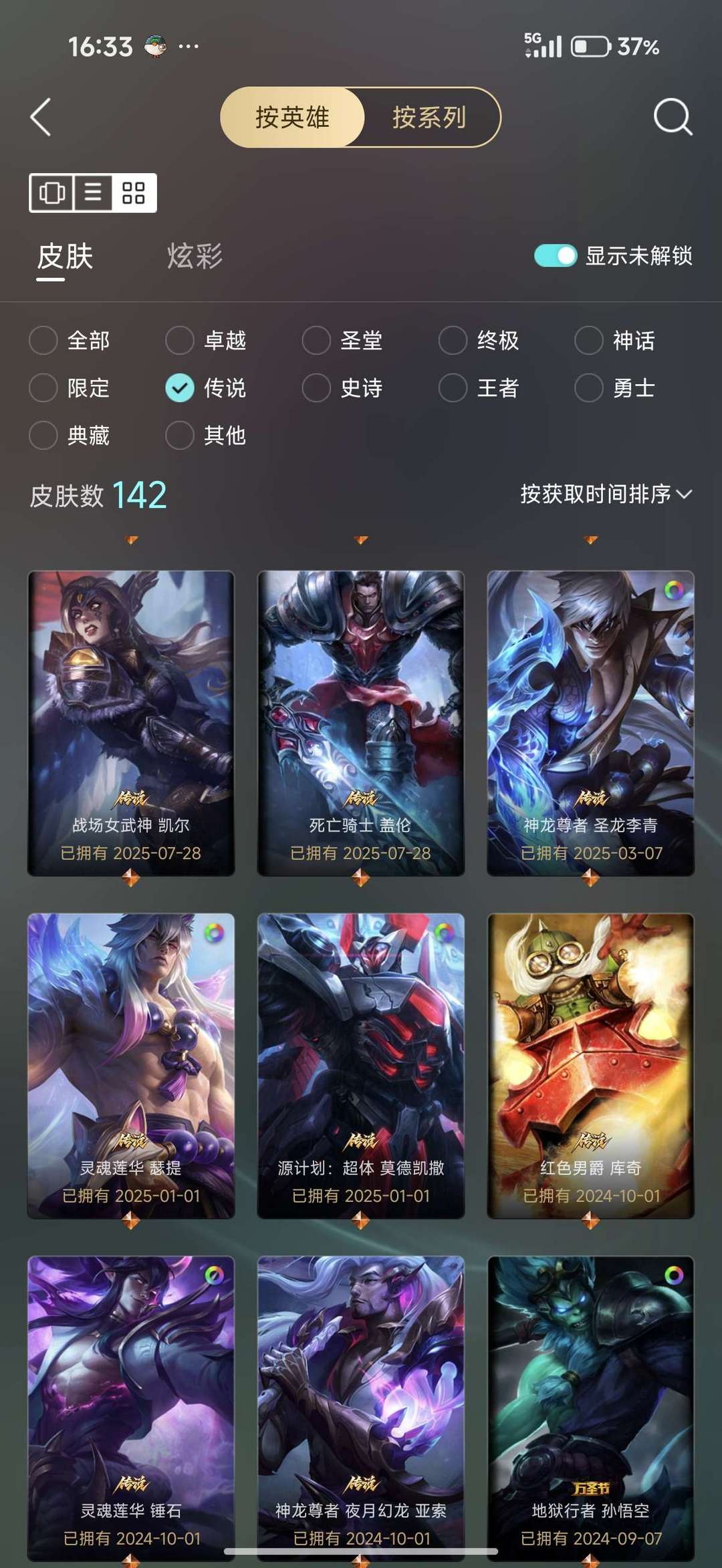Viewport: 722px width, 1568px height.
Task: Select the 史诗 filter option
Action: pos(342,388)
